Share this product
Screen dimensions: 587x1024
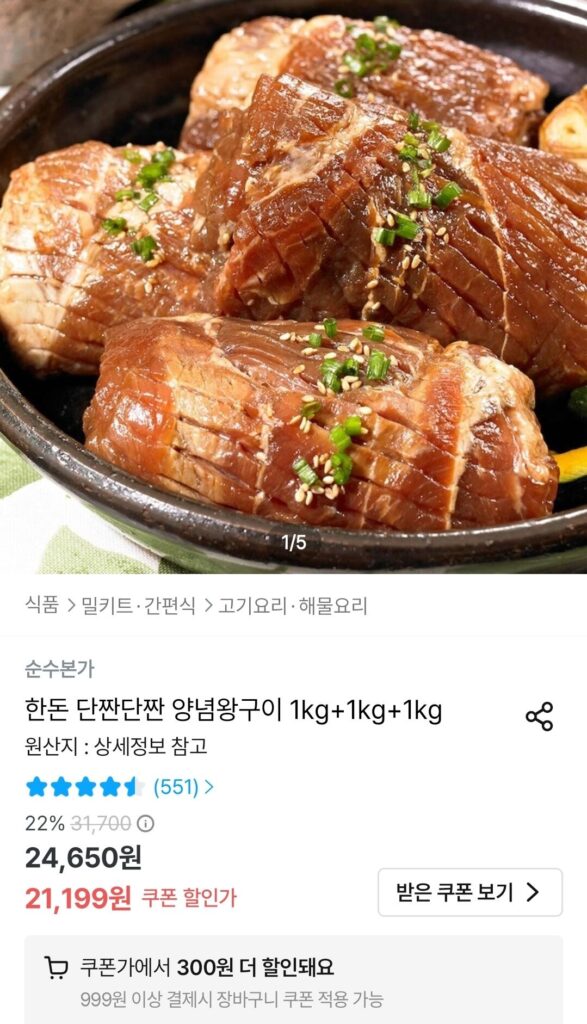coord(539,716)
